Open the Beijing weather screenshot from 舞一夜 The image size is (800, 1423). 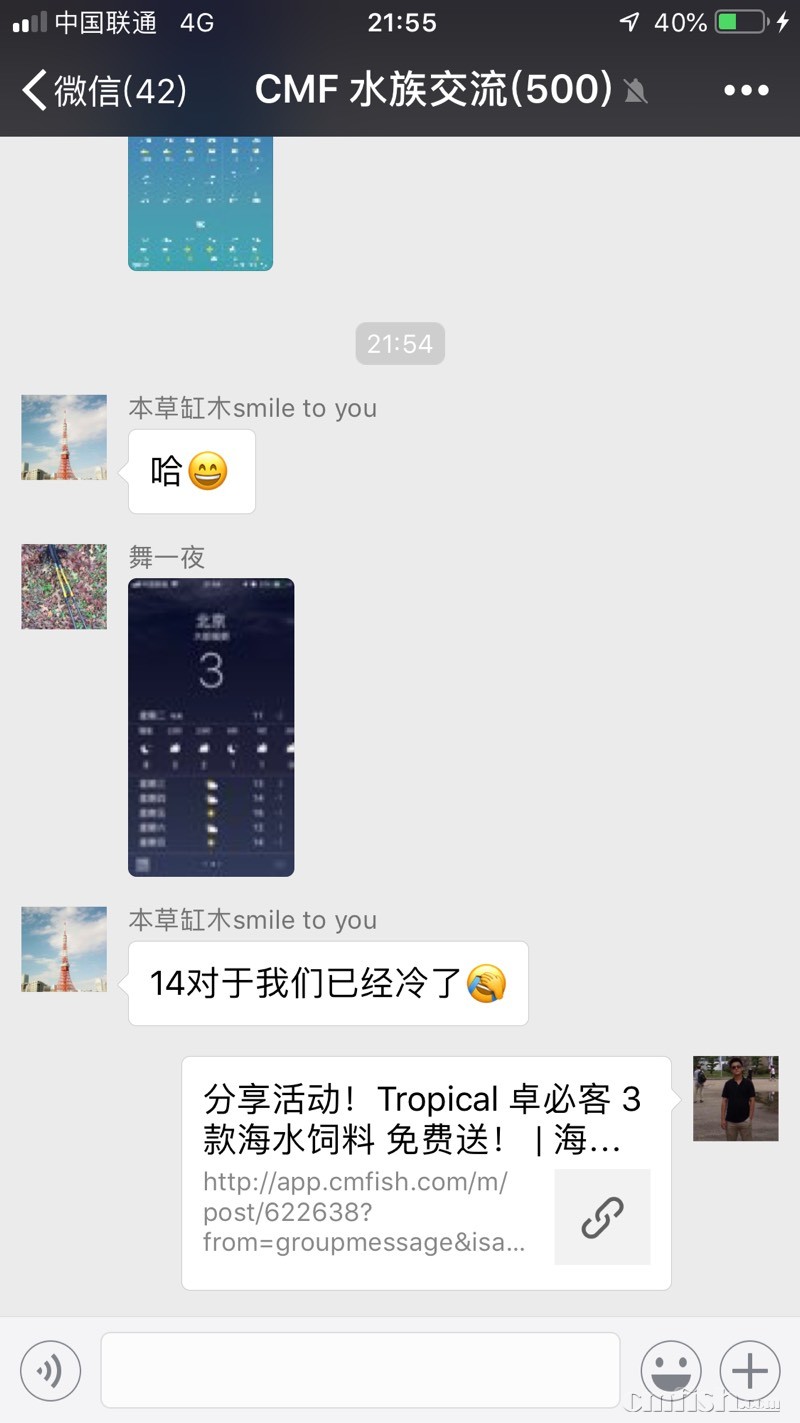pos(211,727)
